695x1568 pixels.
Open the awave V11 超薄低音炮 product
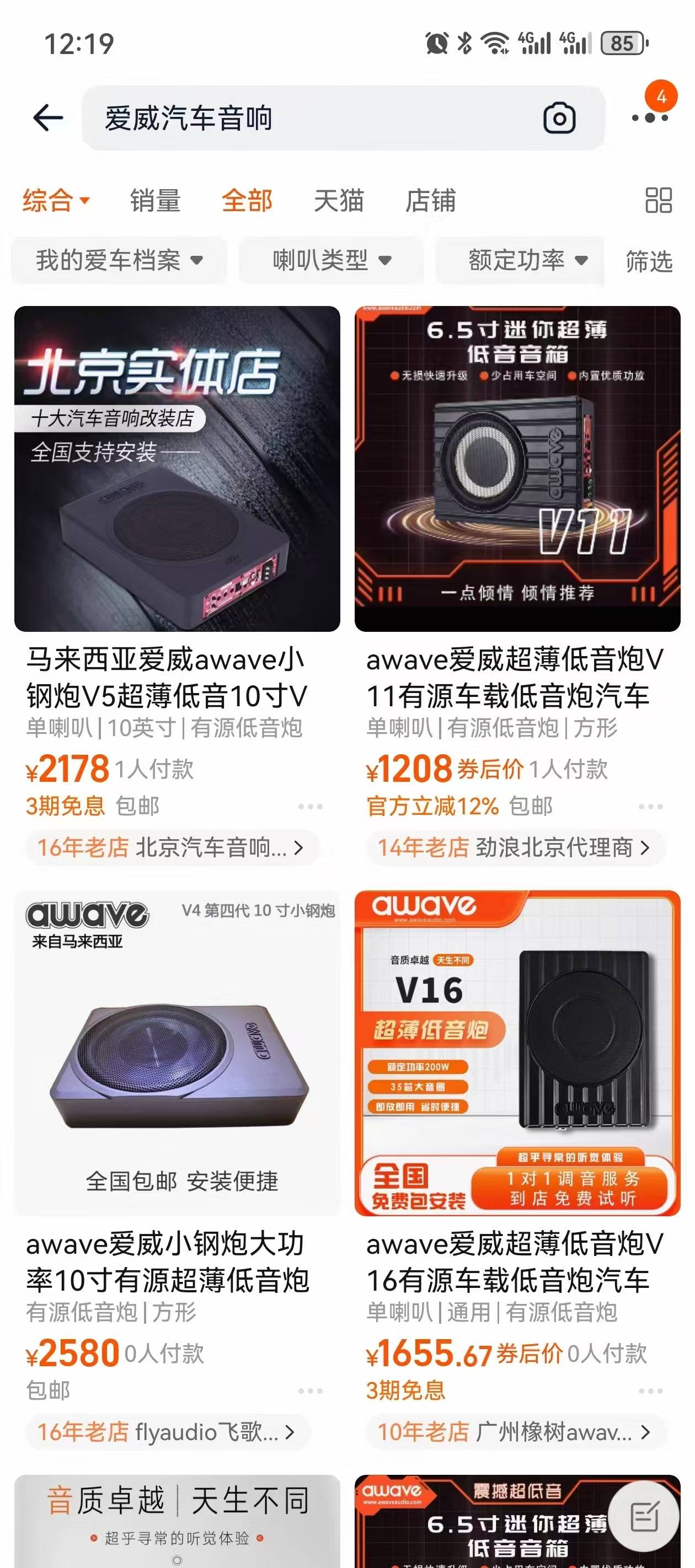pyautogui.click(x=517, y=469)
